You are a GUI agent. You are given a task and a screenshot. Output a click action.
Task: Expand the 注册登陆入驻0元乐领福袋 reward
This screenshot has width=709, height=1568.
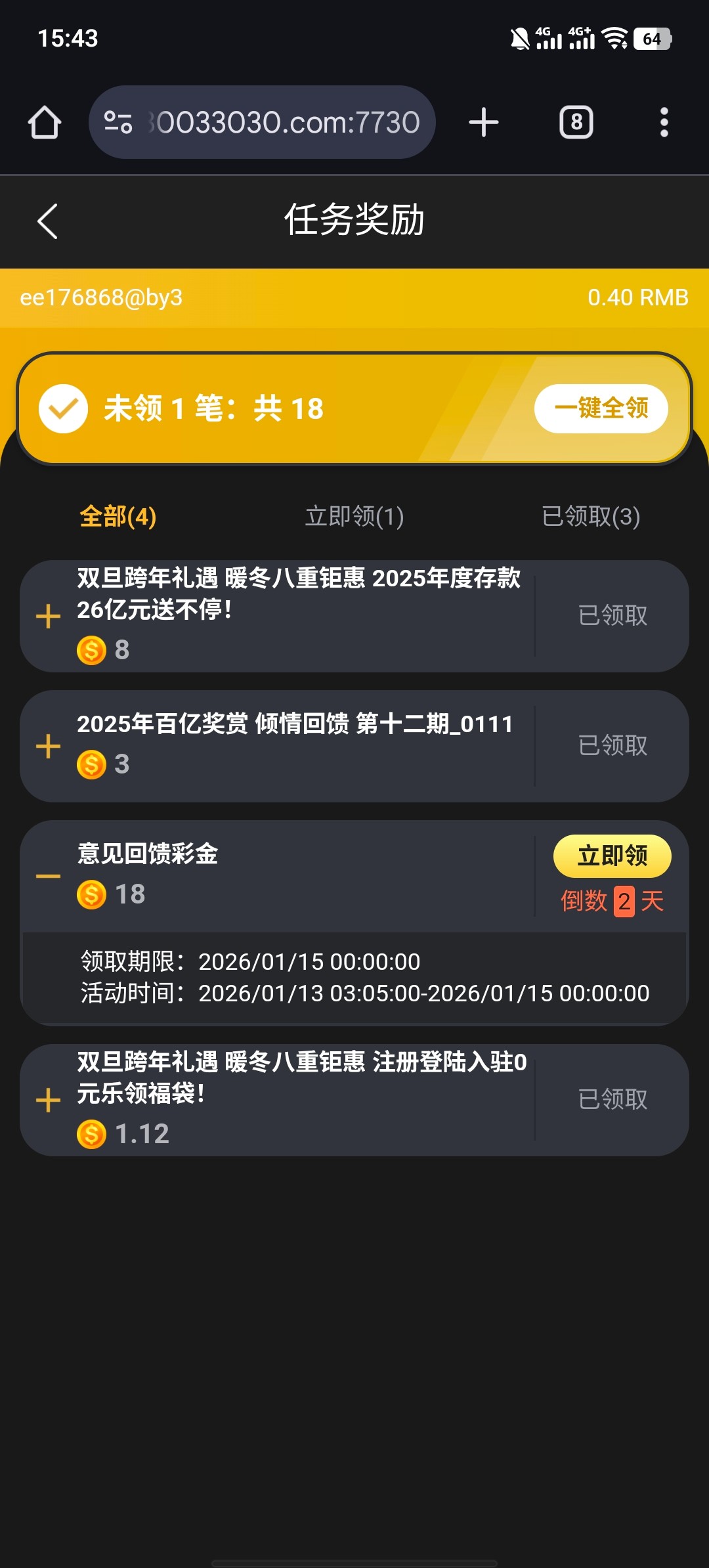click(48, 1100)
